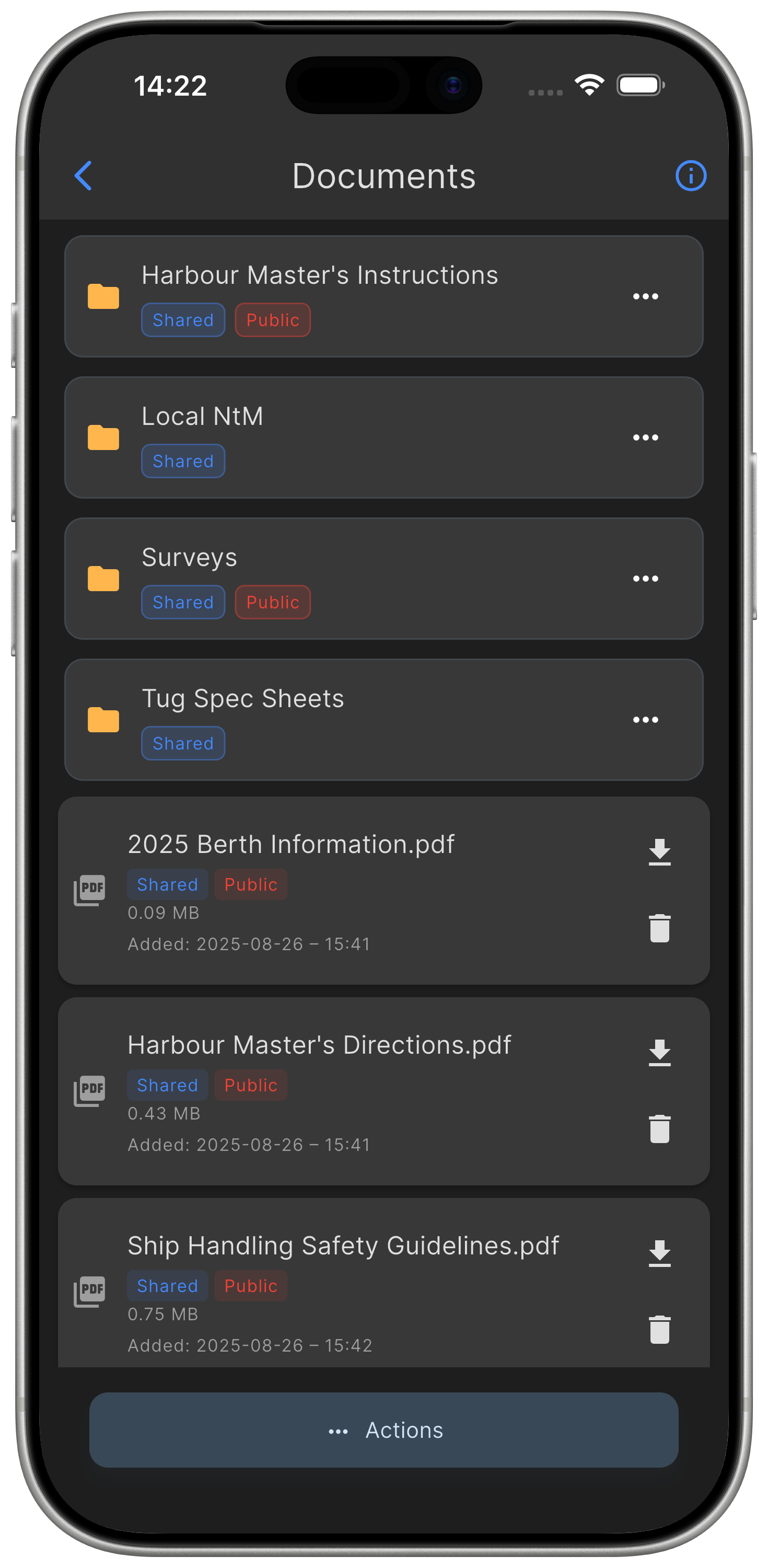
Task: Open Ship Handling Safety Guidelines.pdf
Action: (343, 1246)
